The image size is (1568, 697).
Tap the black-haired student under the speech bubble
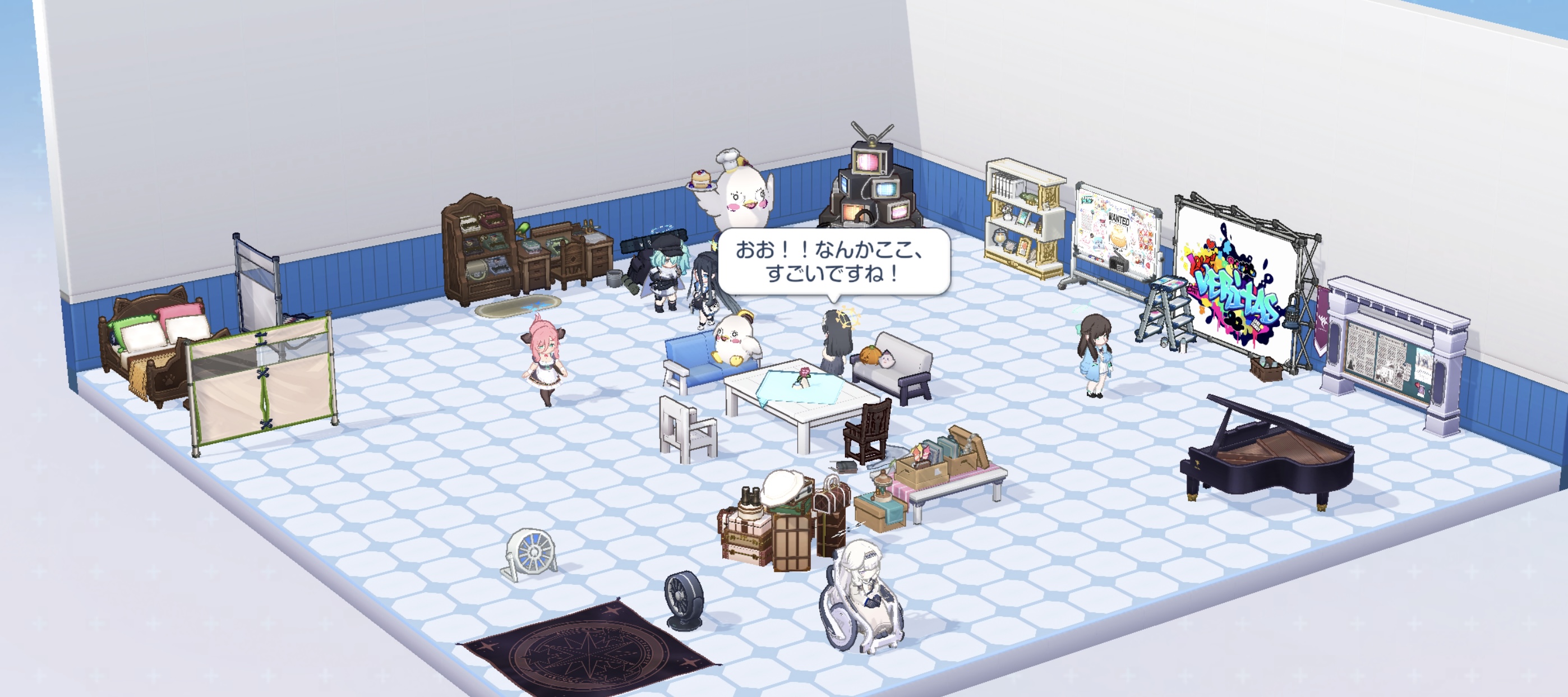pyautogui.click(x=834, y=341)
